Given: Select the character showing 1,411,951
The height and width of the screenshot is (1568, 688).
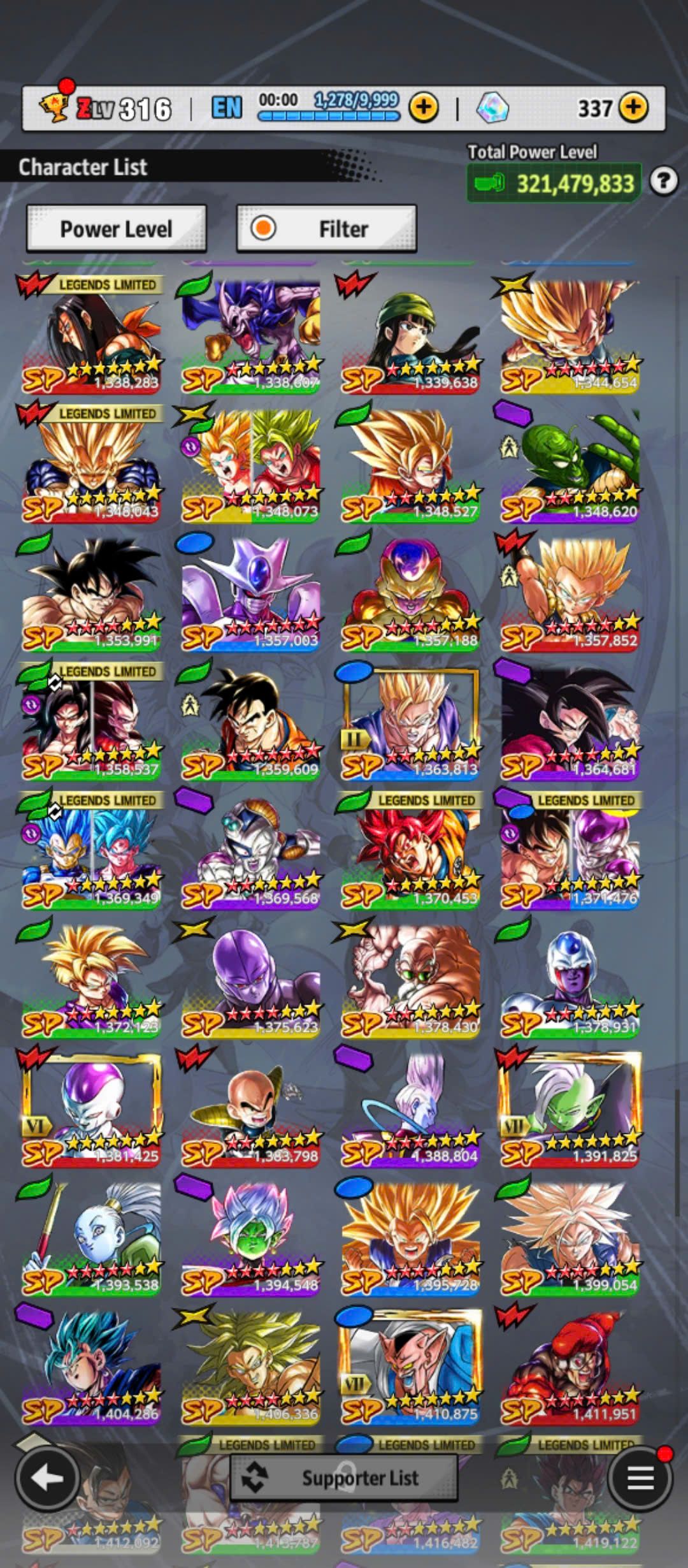Looking at the screenshot, I should coord(570,1367).
